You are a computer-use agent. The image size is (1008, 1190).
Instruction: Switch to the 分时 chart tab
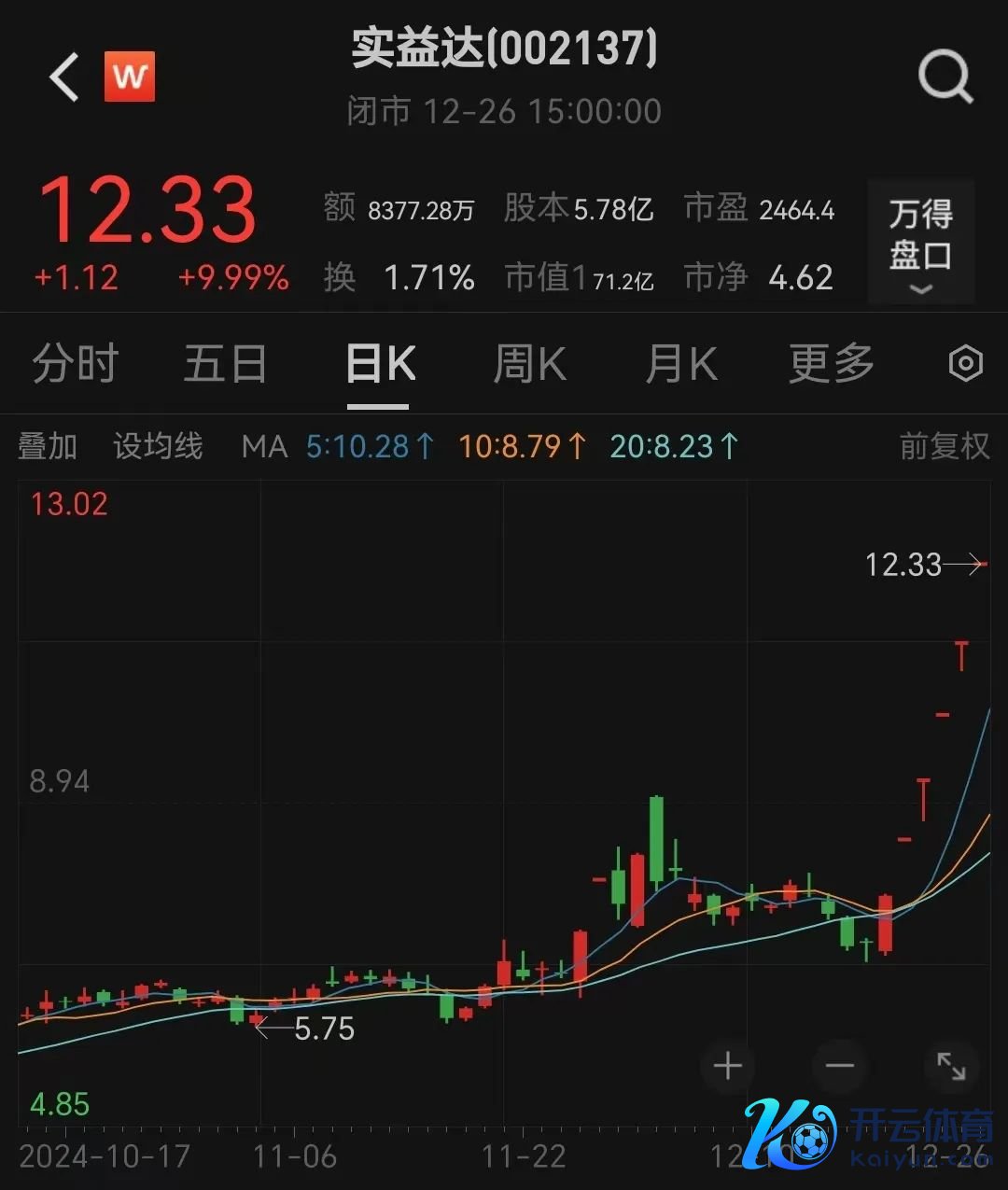pos(75,363)
